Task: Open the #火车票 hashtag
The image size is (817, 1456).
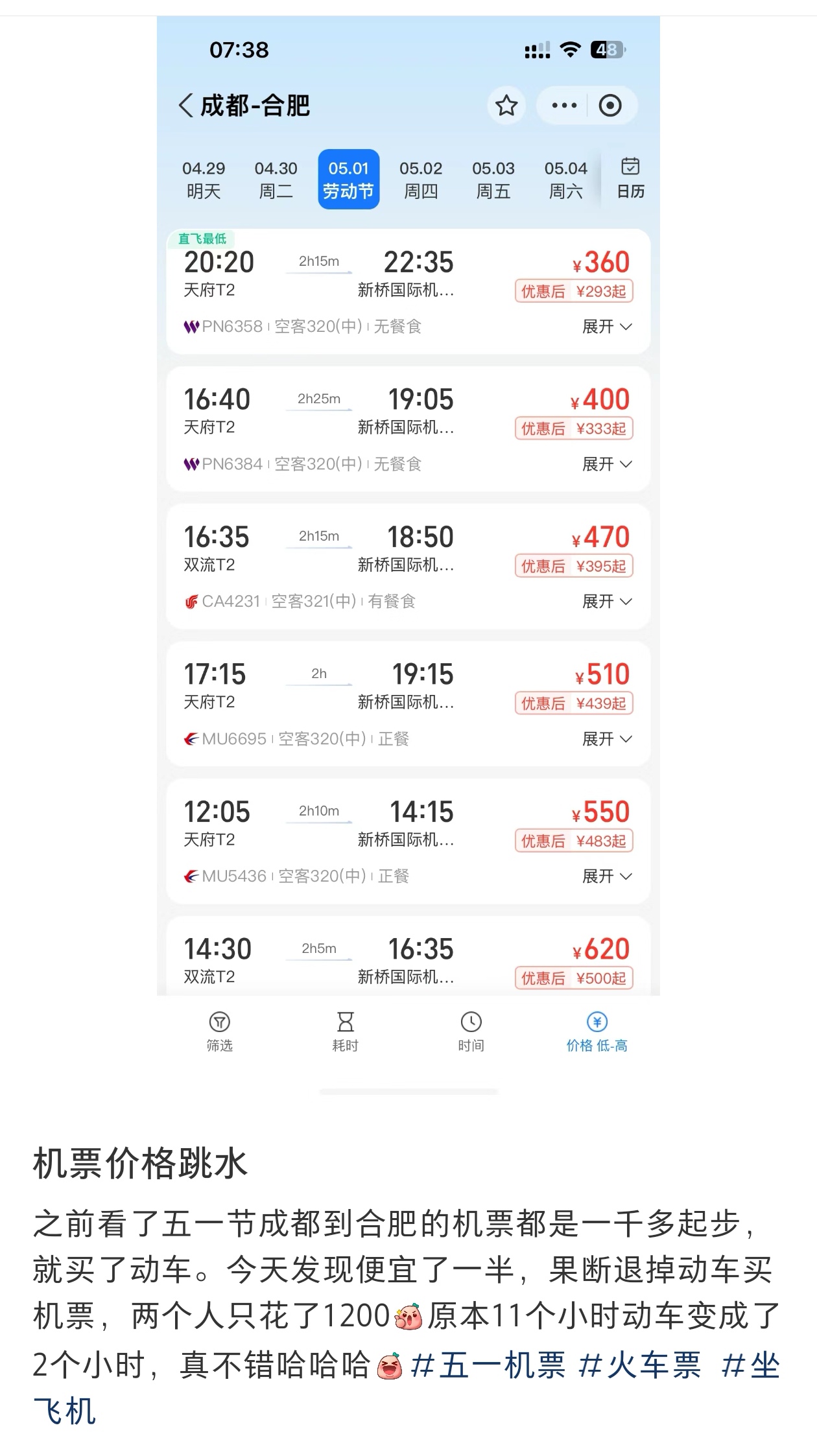Action: point(639,1365)
